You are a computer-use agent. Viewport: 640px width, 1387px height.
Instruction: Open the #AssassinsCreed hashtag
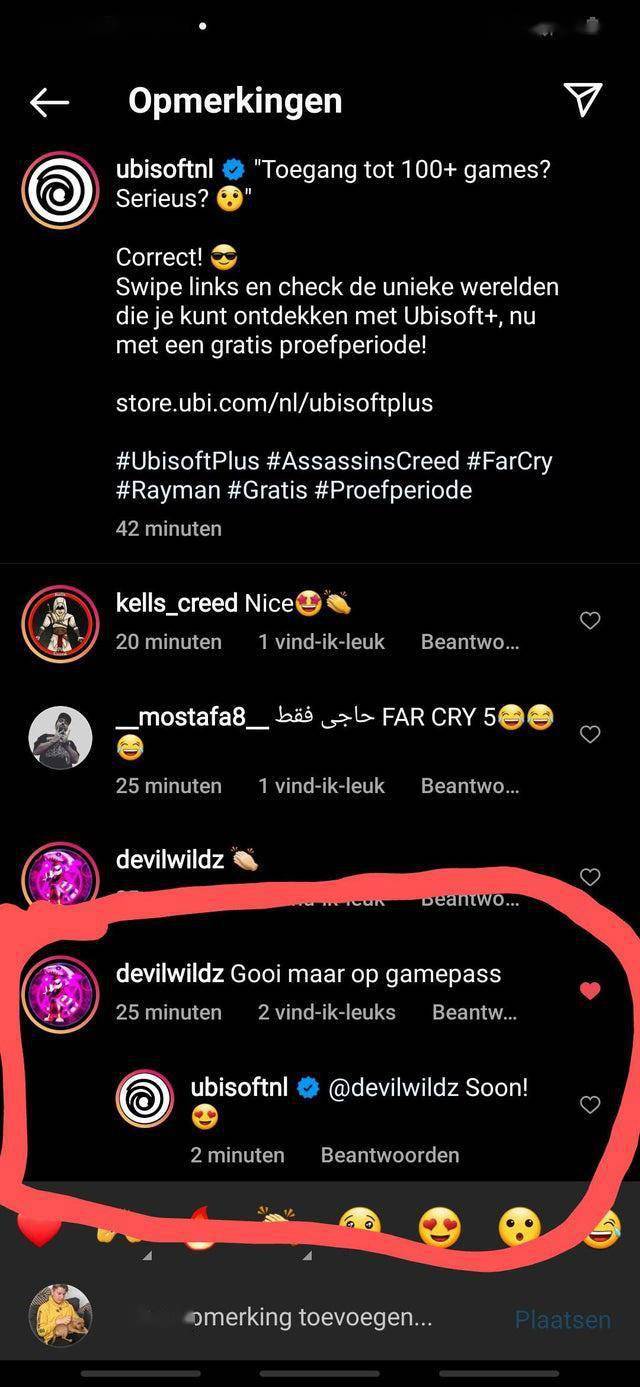click(362, 461)
